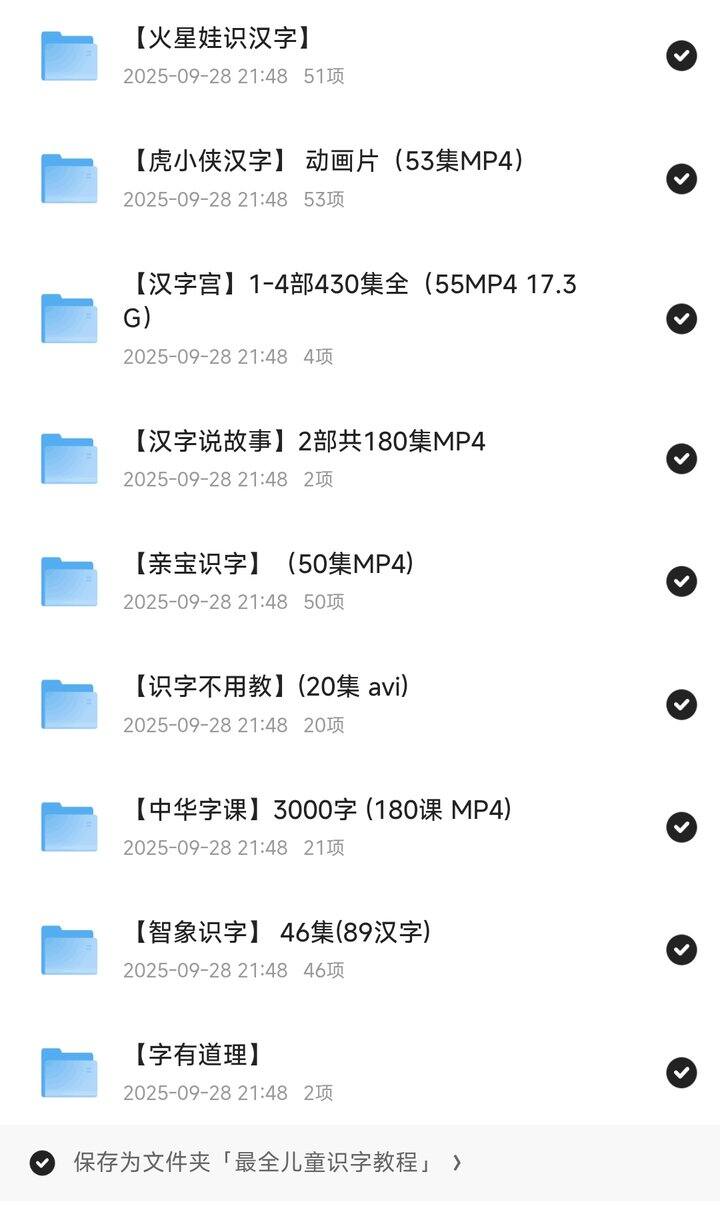Open the 【智象识字】46集 folder icon
Screen dimensions: 720x1216
68,948
